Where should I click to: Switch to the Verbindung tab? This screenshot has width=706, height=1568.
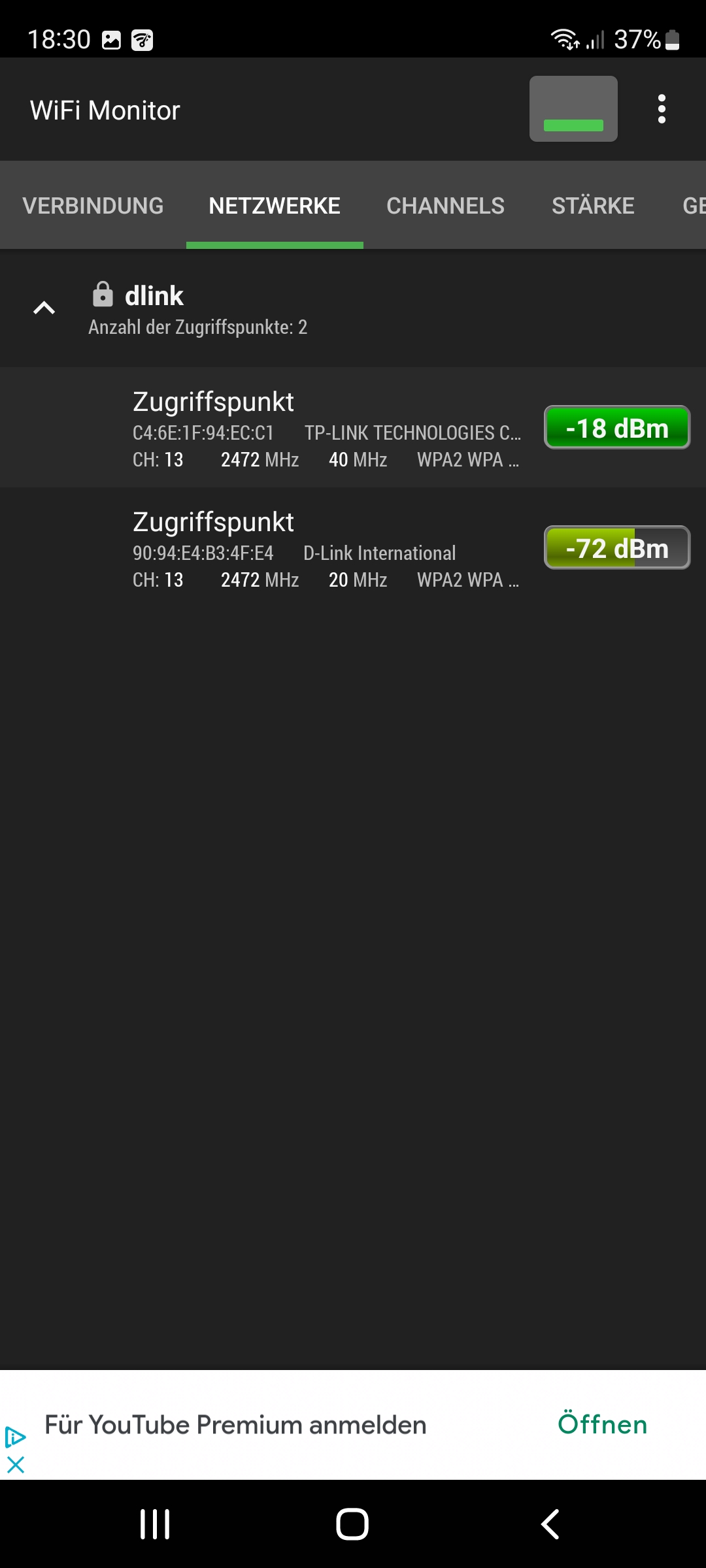(x=93, y=206)
